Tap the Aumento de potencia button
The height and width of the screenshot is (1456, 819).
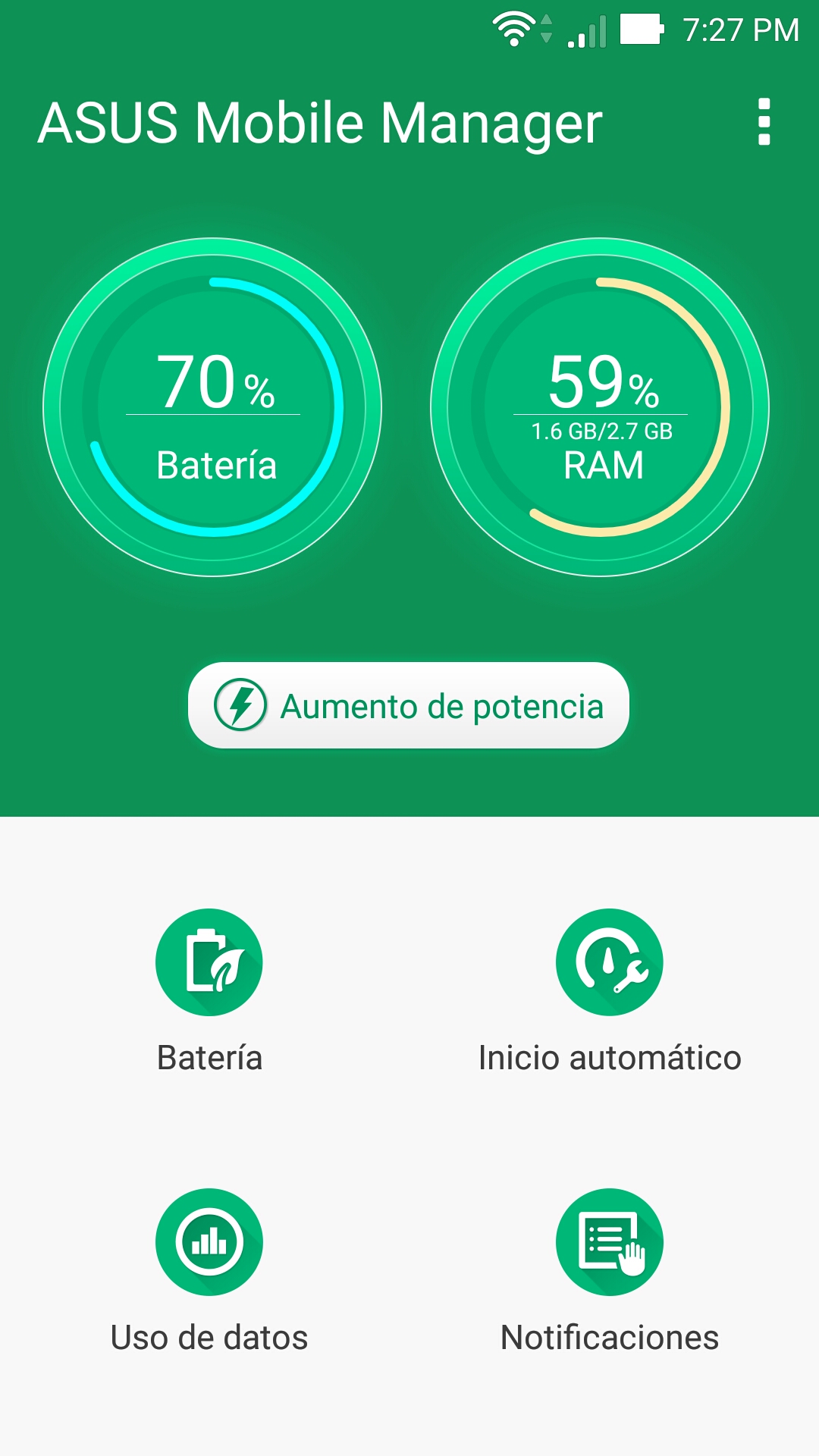409,705
